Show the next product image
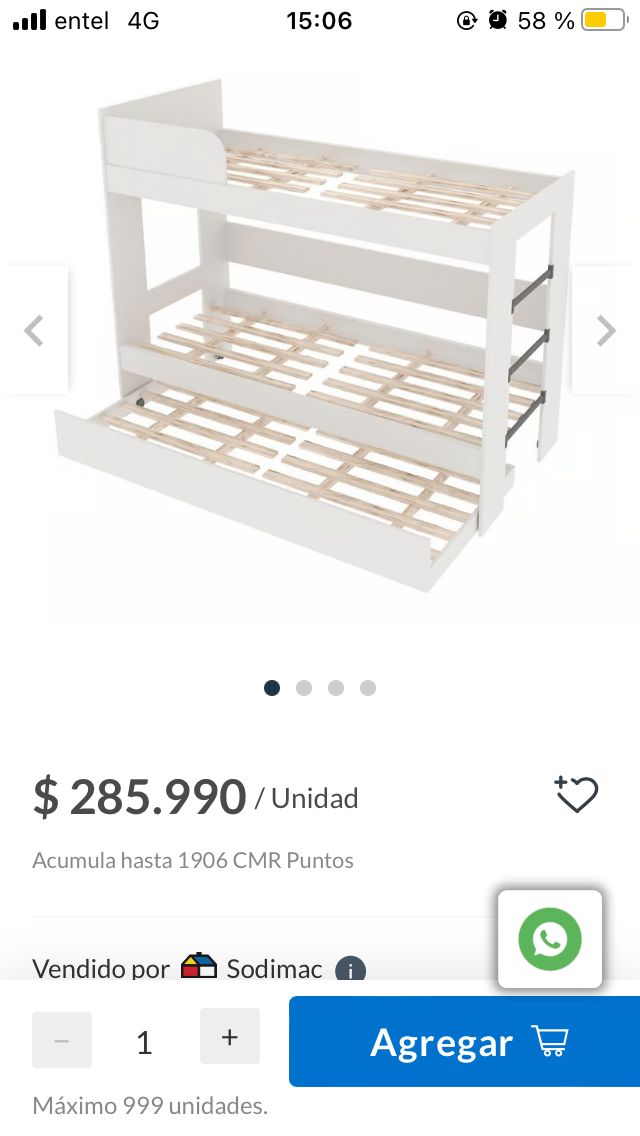Image resolution: width=640 pixels, height=1136 pixels. pyautogui.click(x=605, y=331)
